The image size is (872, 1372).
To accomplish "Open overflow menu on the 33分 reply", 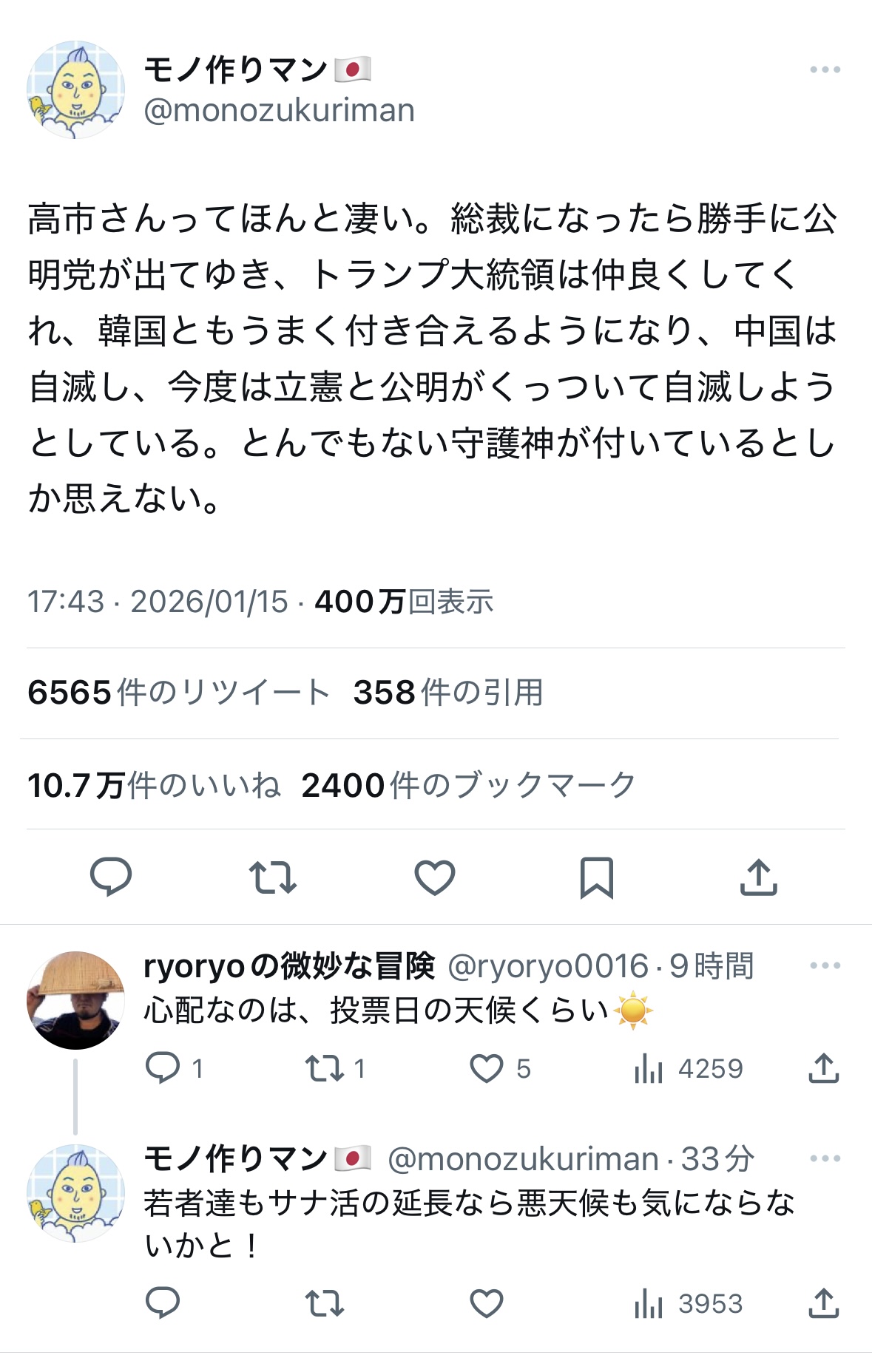I will coord(825,1158).
